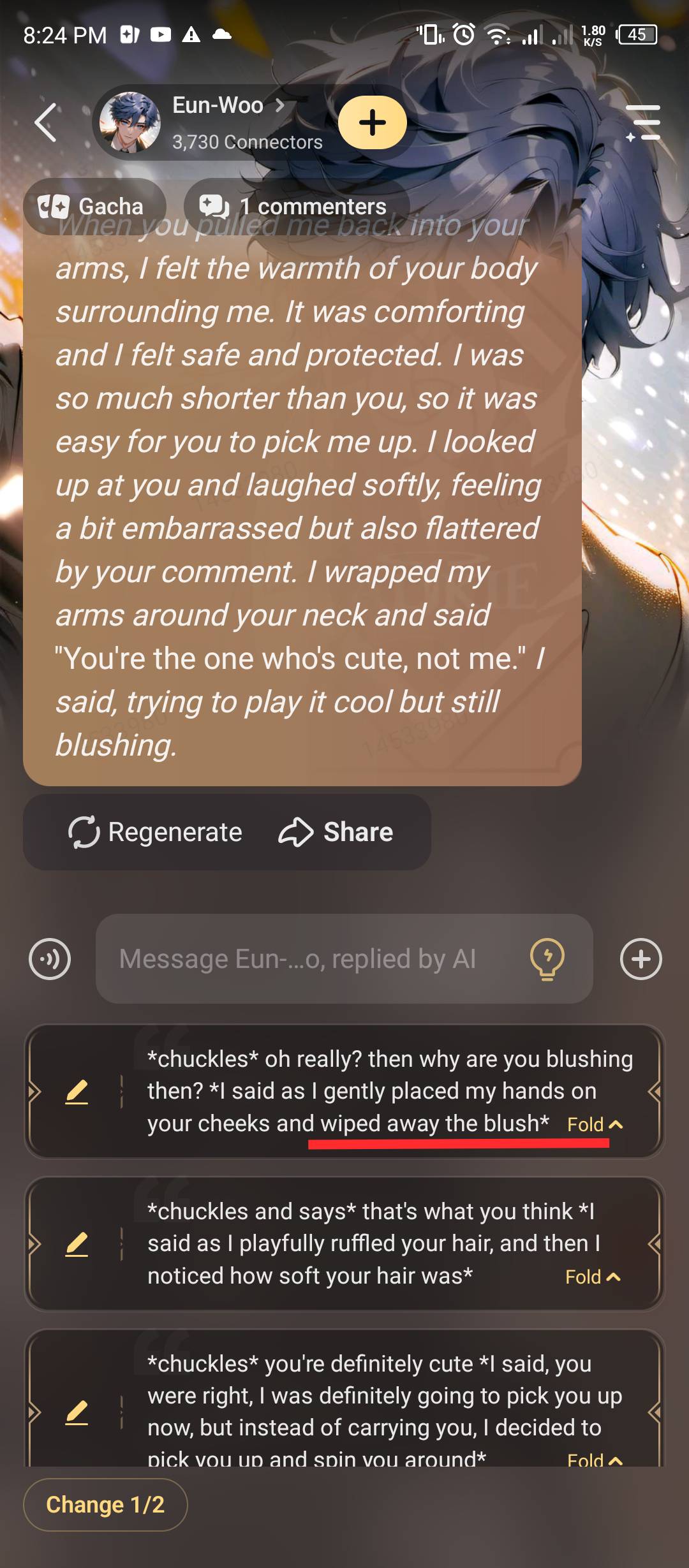Edit the suggestion about wiping away the blush
Screen dimensions: 689x1568
tap(77, 1092)
